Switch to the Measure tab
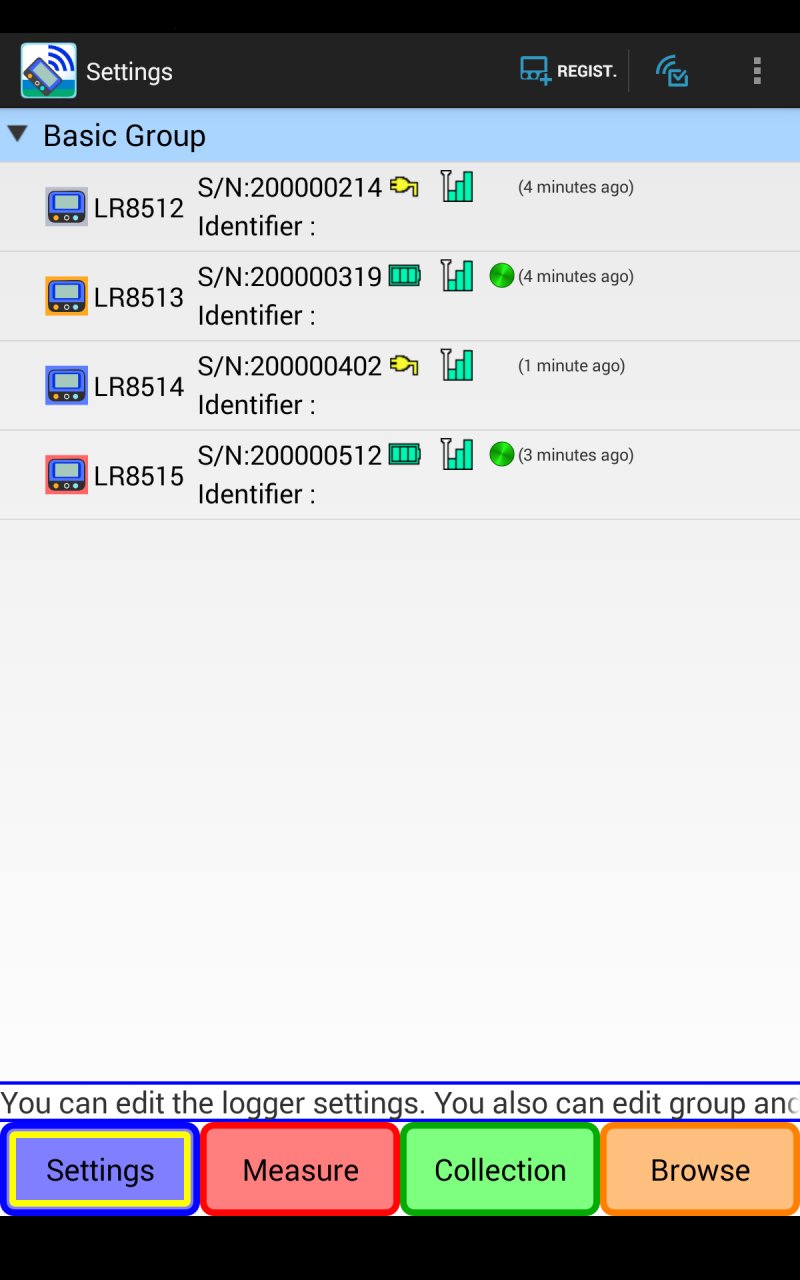 [x=300, y=1170]
